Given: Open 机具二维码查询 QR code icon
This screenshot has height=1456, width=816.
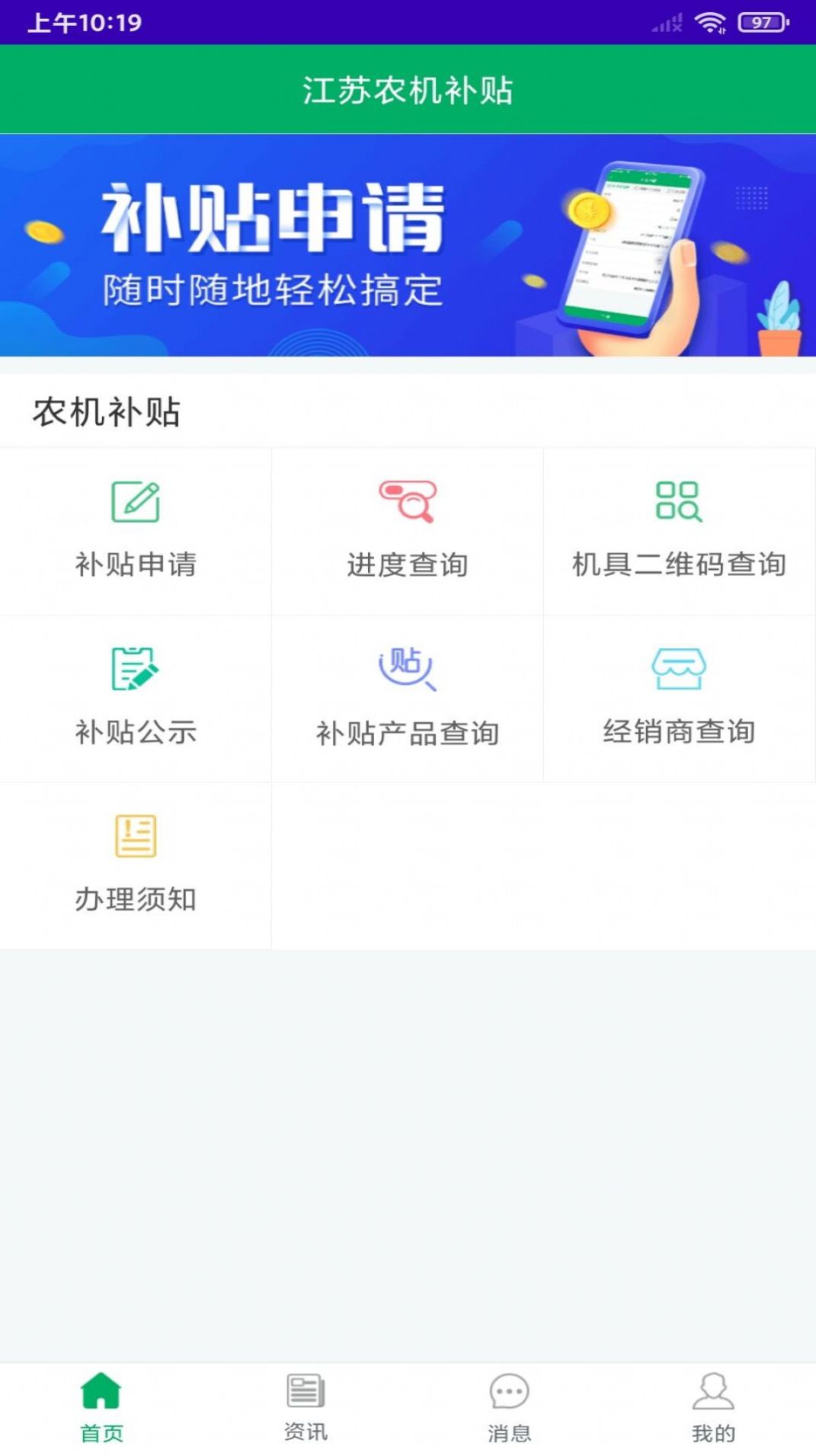Looking at the screenshot, I should point(679,501).
